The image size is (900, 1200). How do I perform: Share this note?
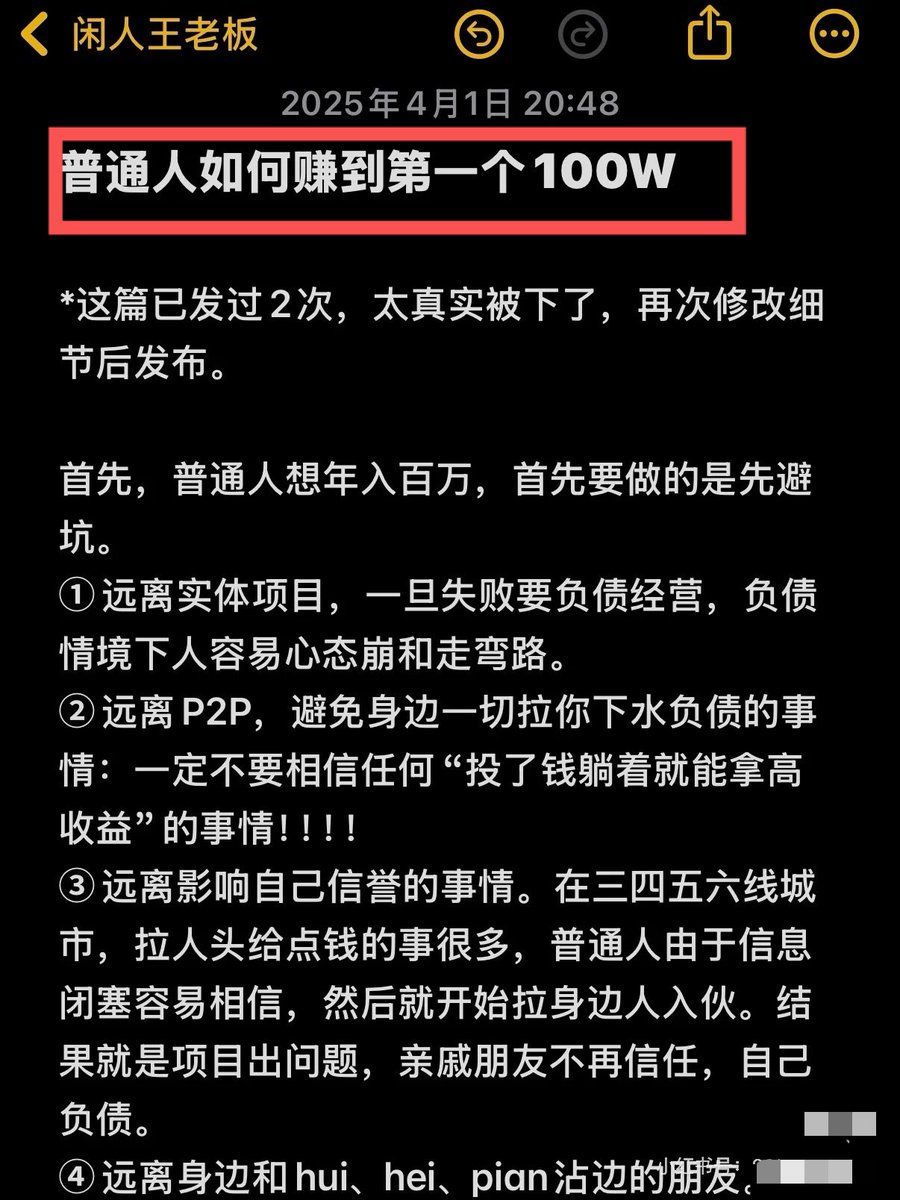click(x=709, y=36)
